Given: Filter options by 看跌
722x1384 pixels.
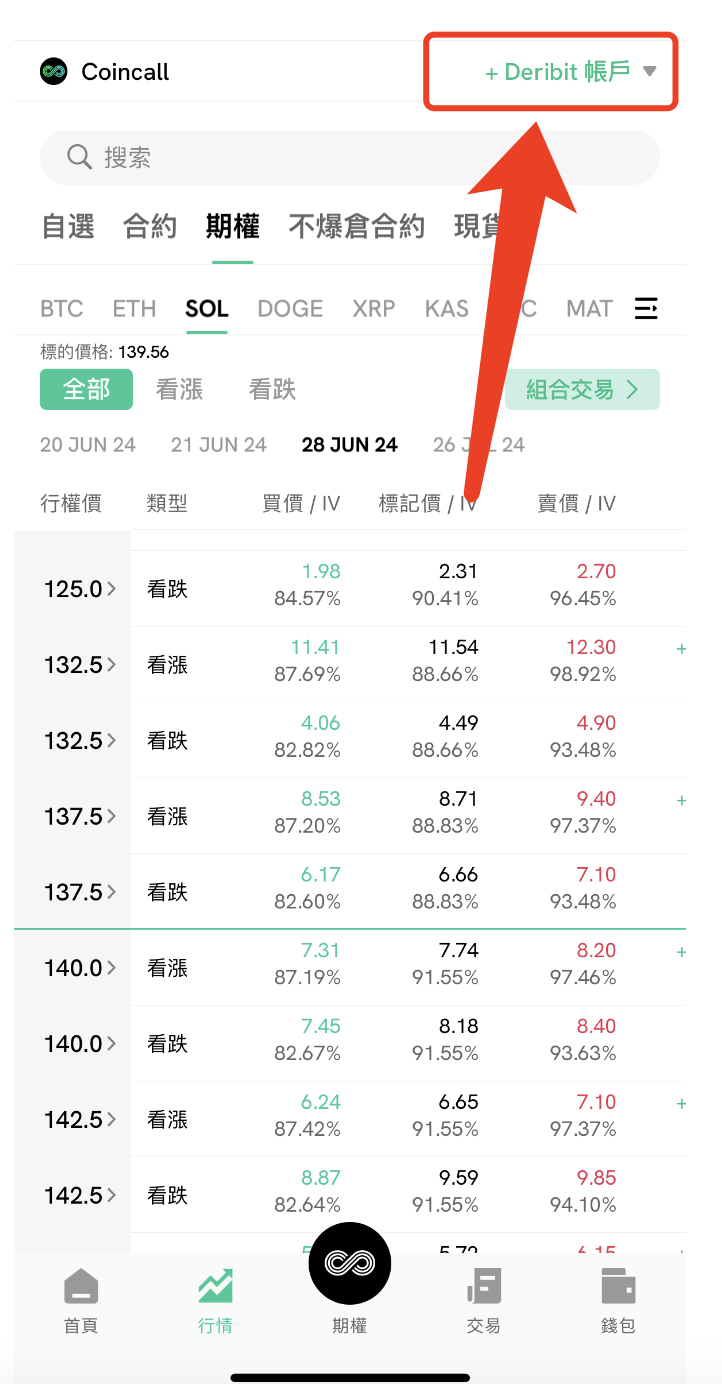Looking at the screenshot, I should [272, 389].
